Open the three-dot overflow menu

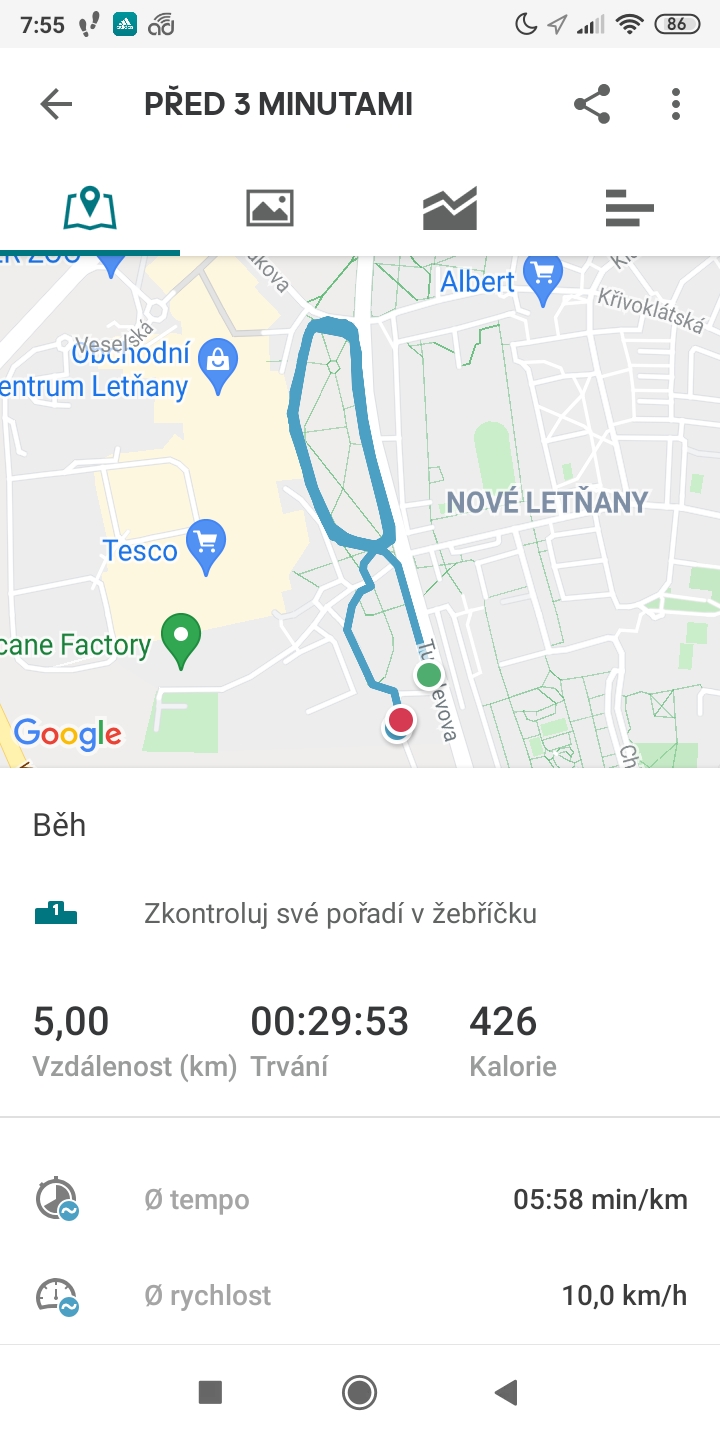pos(676,104)
